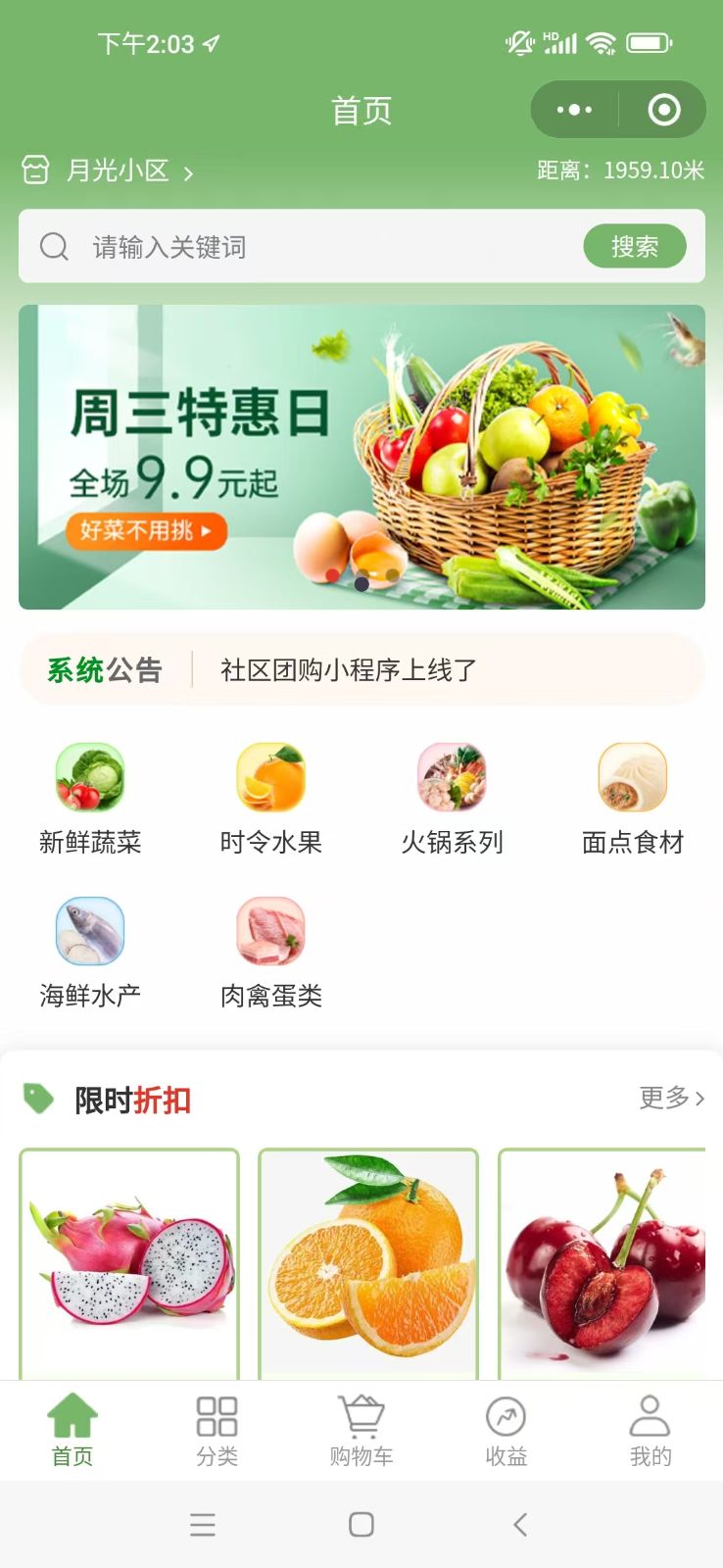Change the pickup community 月光小区
Image resolution: width=723 pixels, height=1568 pixels.
click(x=118, y=171)
